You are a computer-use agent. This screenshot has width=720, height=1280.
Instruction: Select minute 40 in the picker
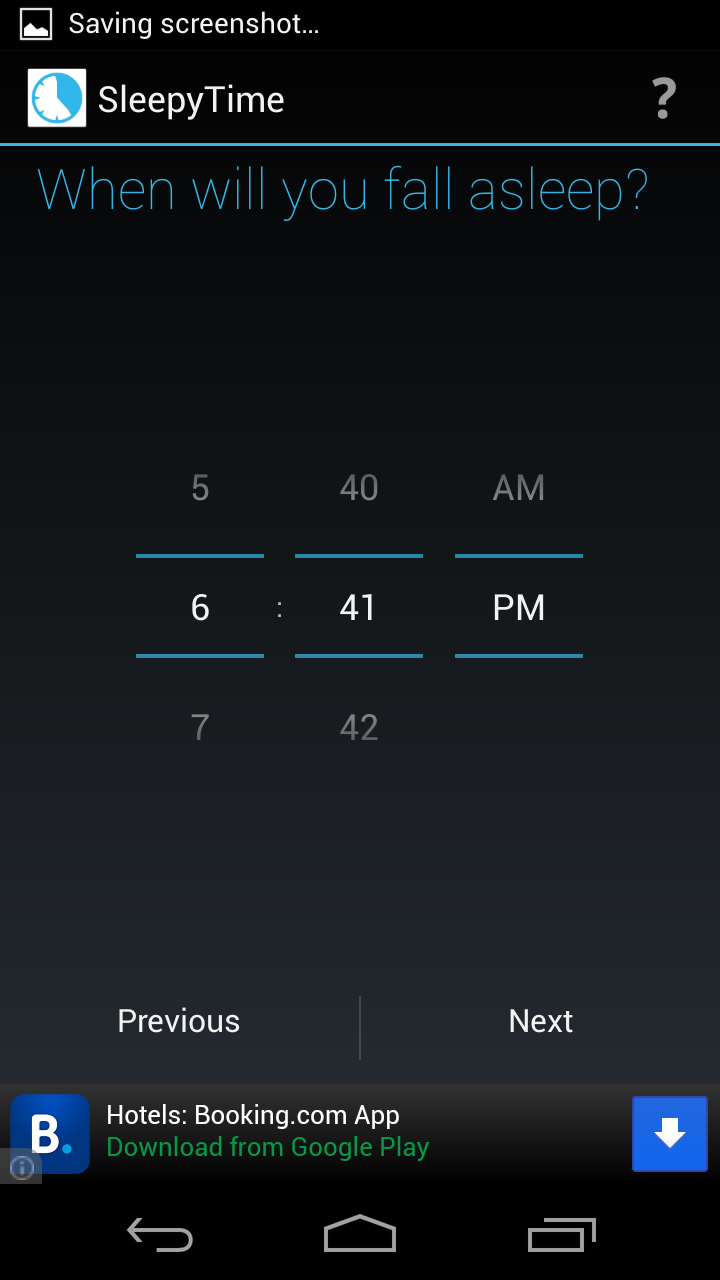pos(358,487)
